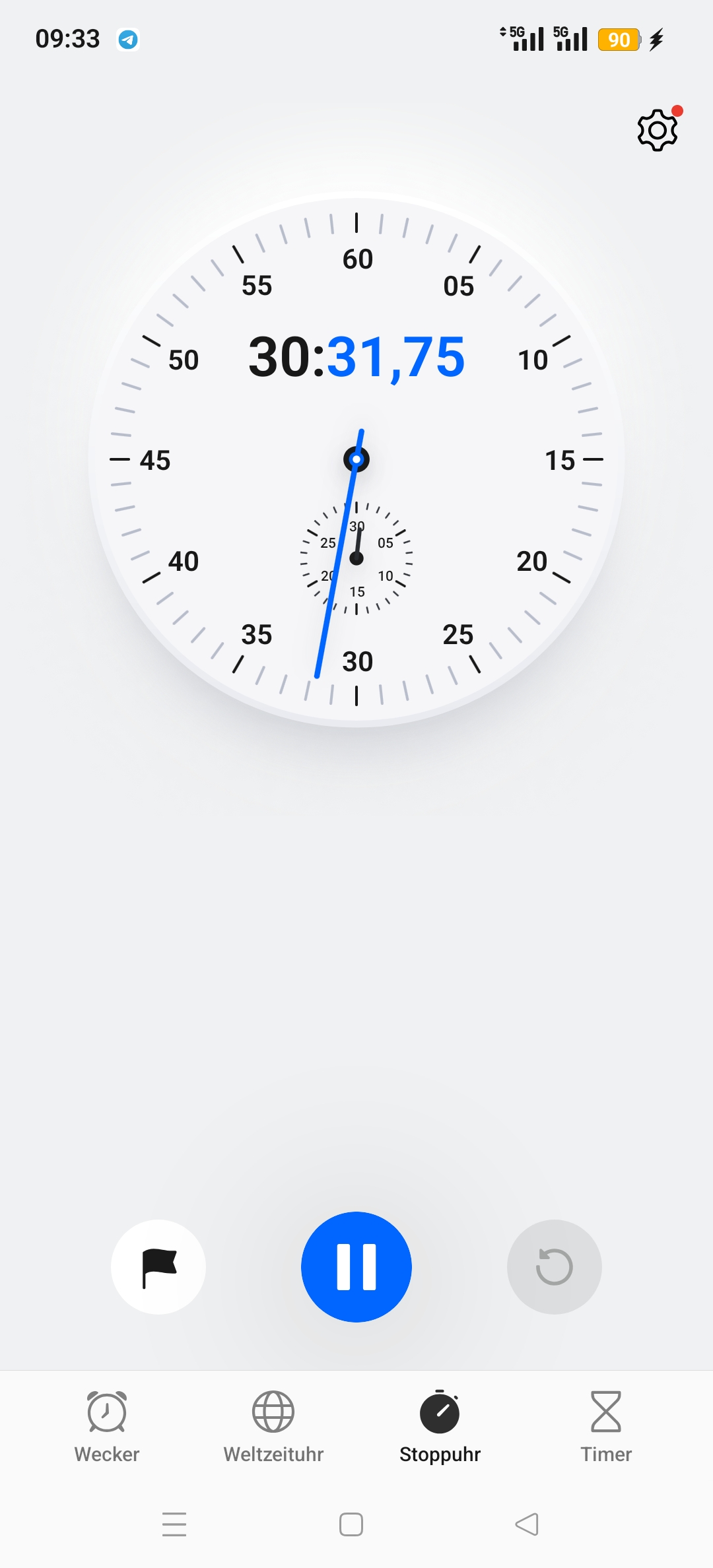The width and height of the screenshot is (713, 1568).
Task: Record a lap with the flag button
Action: coord(158,1266)
